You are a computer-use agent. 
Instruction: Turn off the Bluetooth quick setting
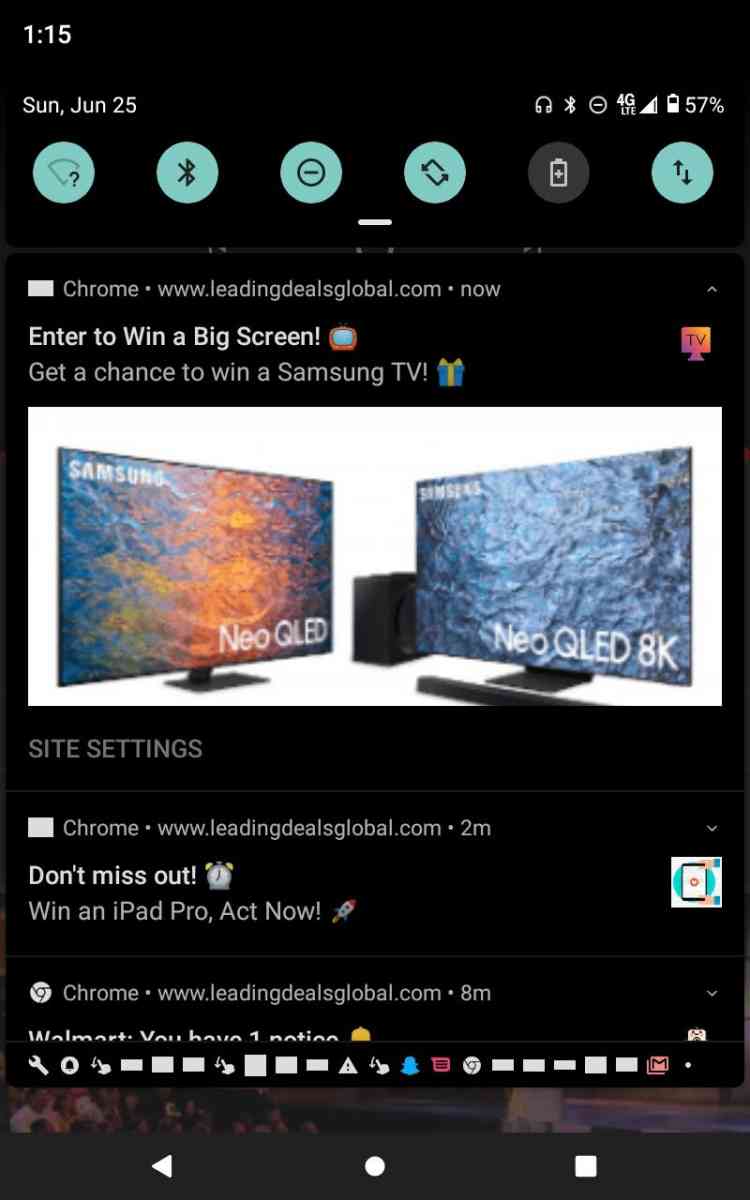pos(187,173)
